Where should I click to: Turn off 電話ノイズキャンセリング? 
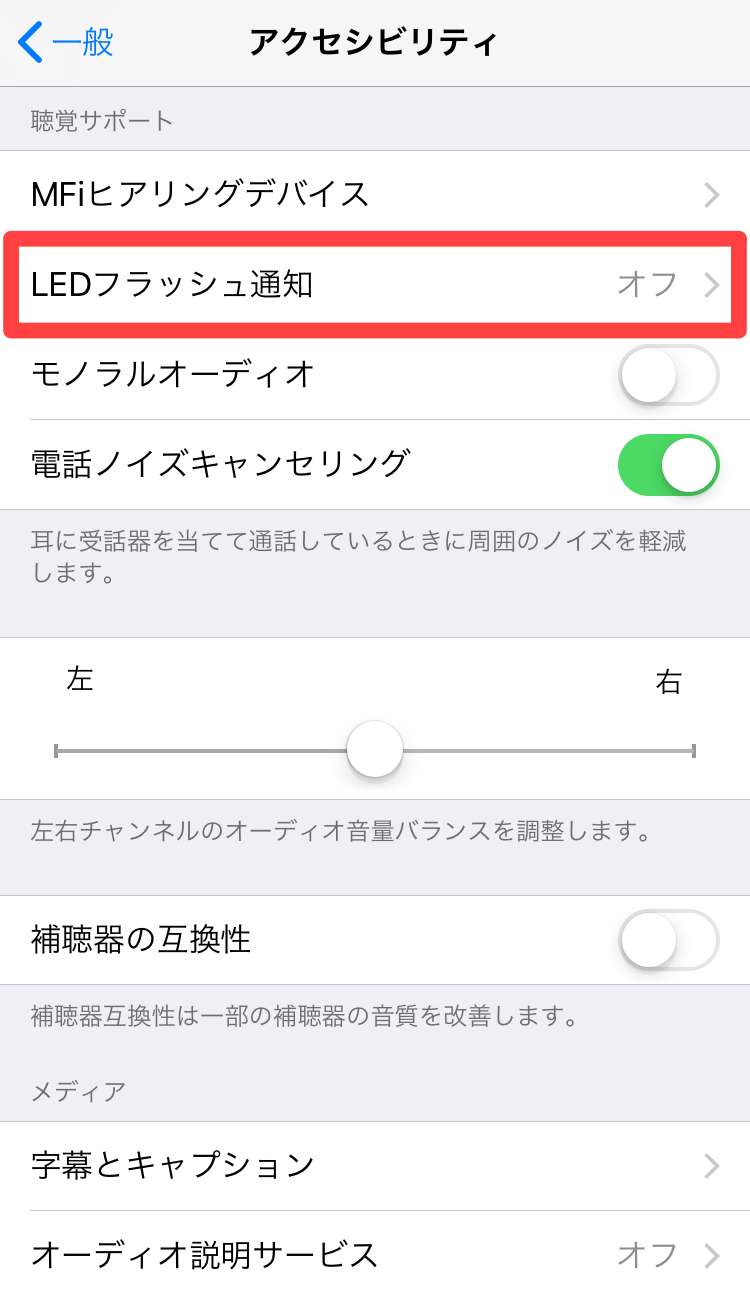click(x=668, y=465)
